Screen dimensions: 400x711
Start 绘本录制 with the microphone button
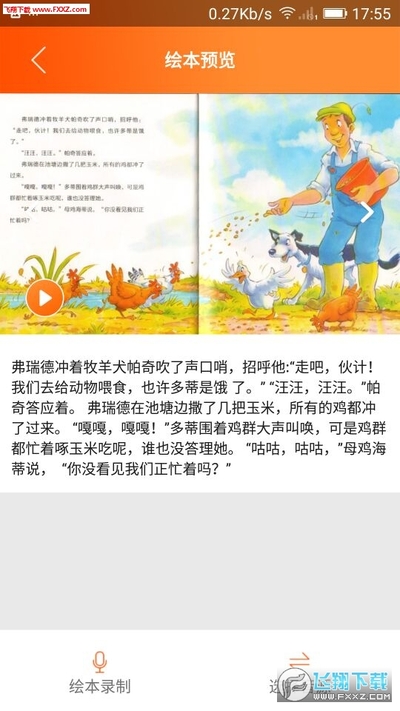100,672
